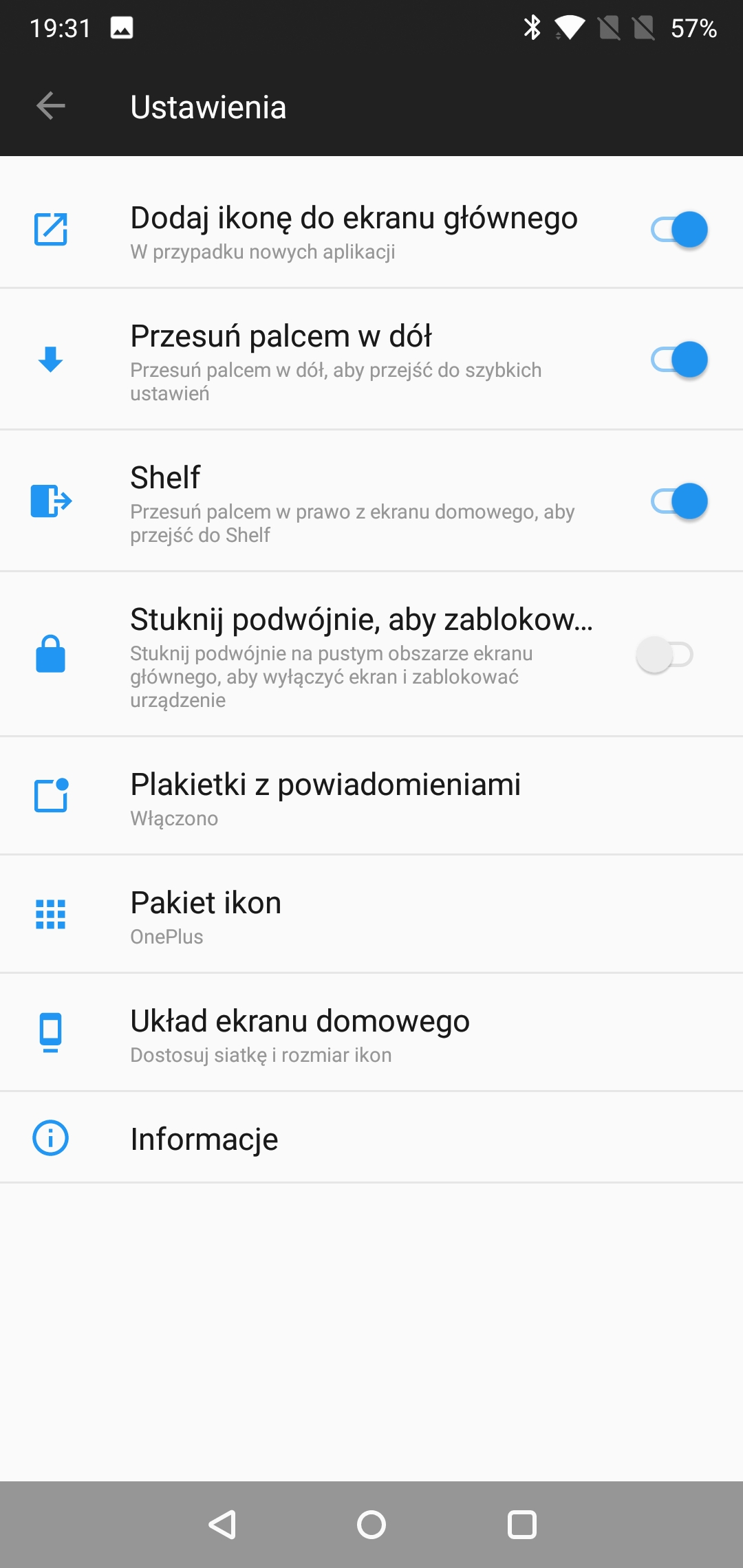
Task: Open Plakietki z powiadomieniami settings
Action: point(371,796)
